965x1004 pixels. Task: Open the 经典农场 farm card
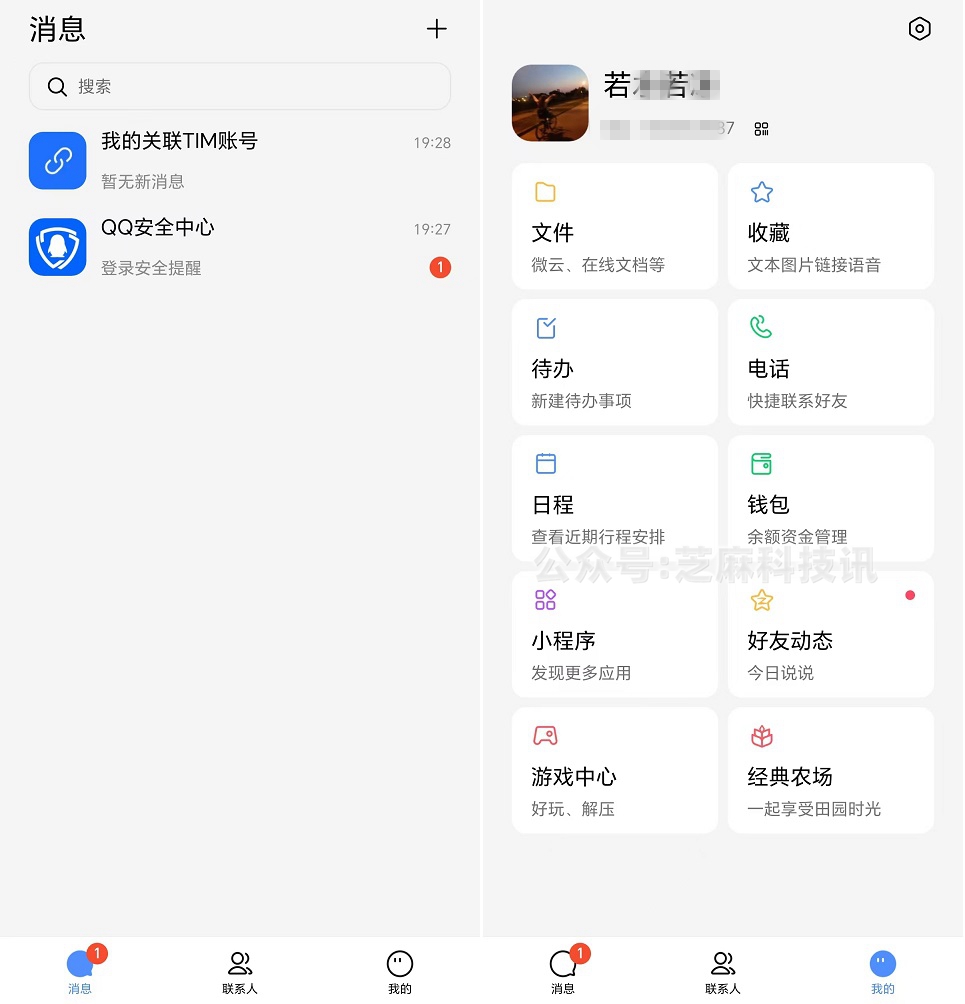[x=830, y=771]
